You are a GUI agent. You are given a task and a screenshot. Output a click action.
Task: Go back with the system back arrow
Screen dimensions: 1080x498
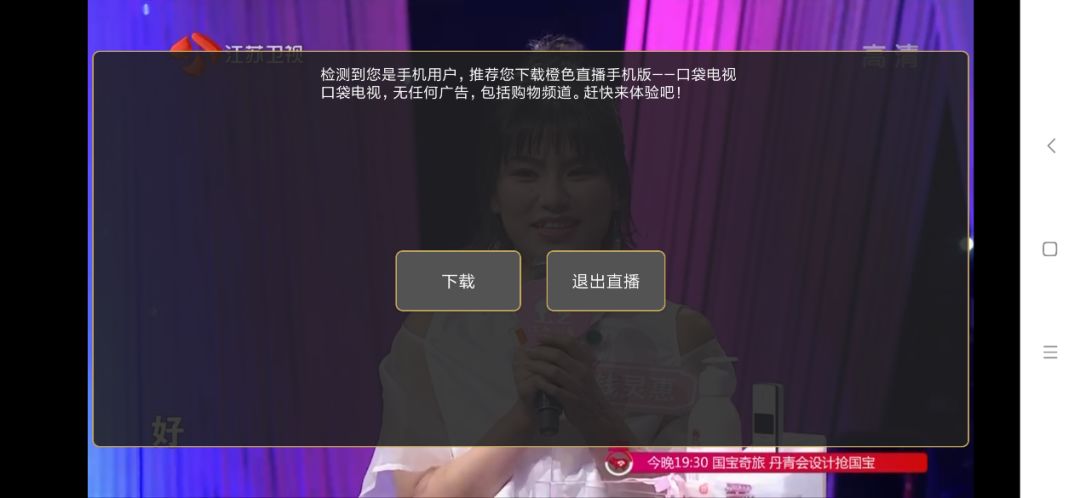pos(1051,146)
